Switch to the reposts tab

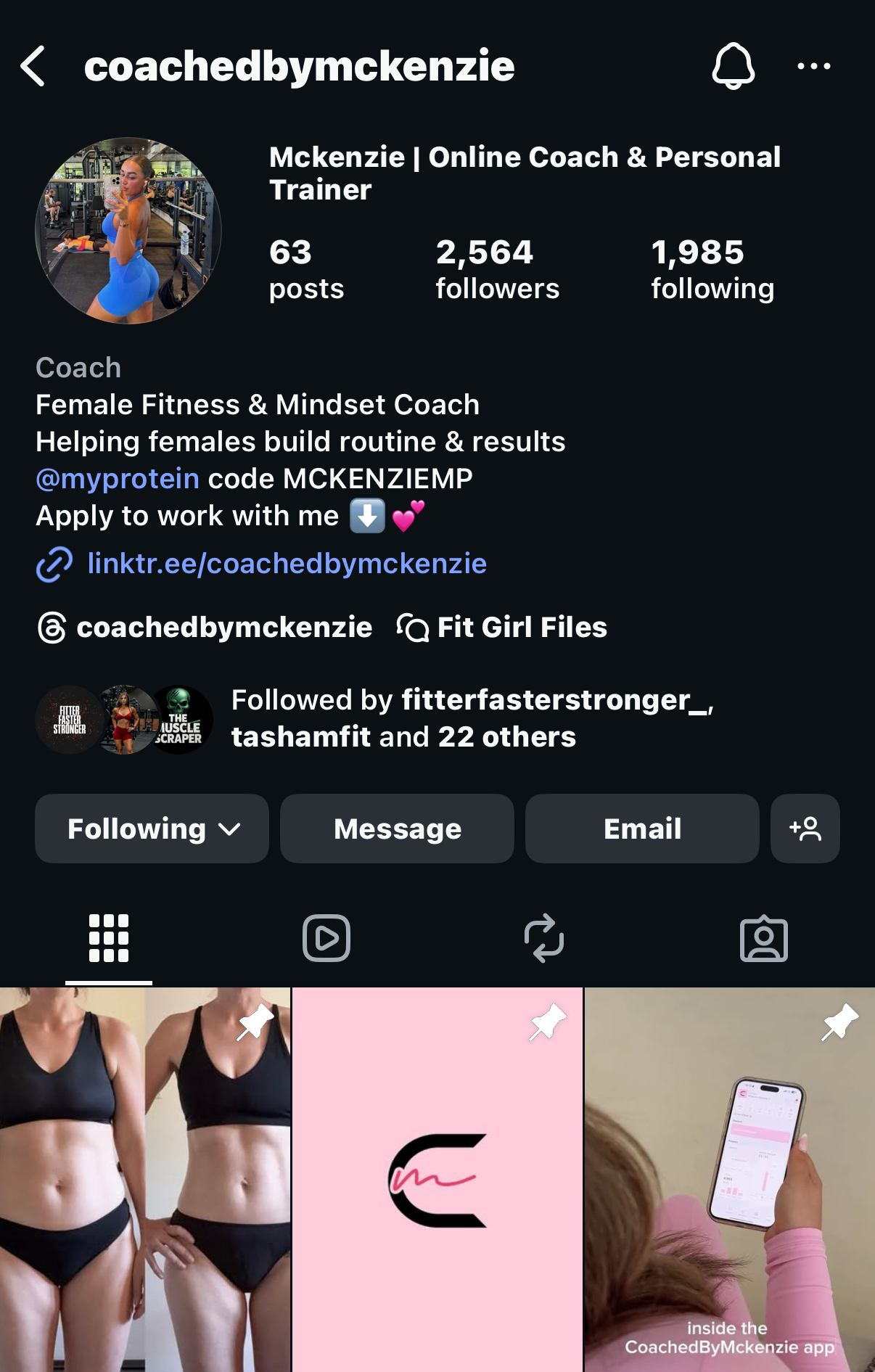(544, 938)
